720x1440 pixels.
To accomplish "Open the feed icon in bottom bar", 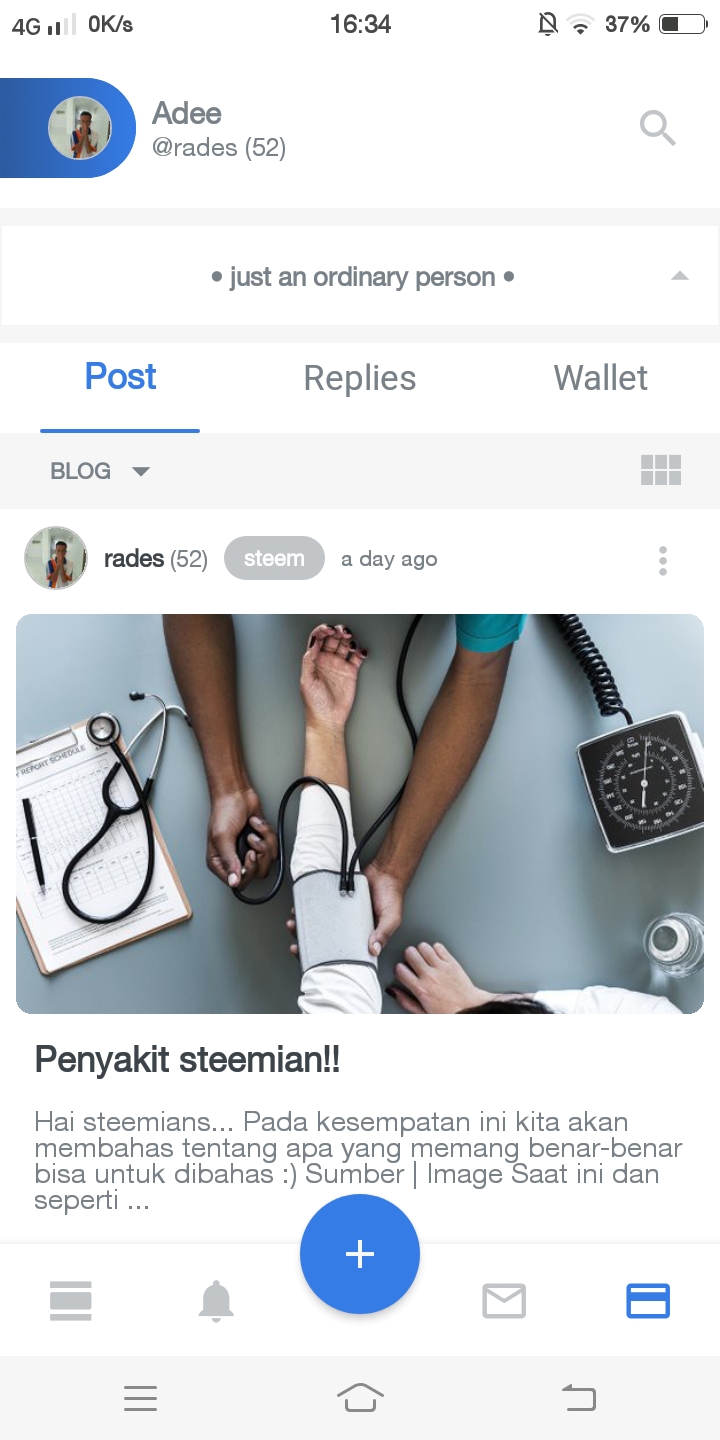I will [71, 1301].
